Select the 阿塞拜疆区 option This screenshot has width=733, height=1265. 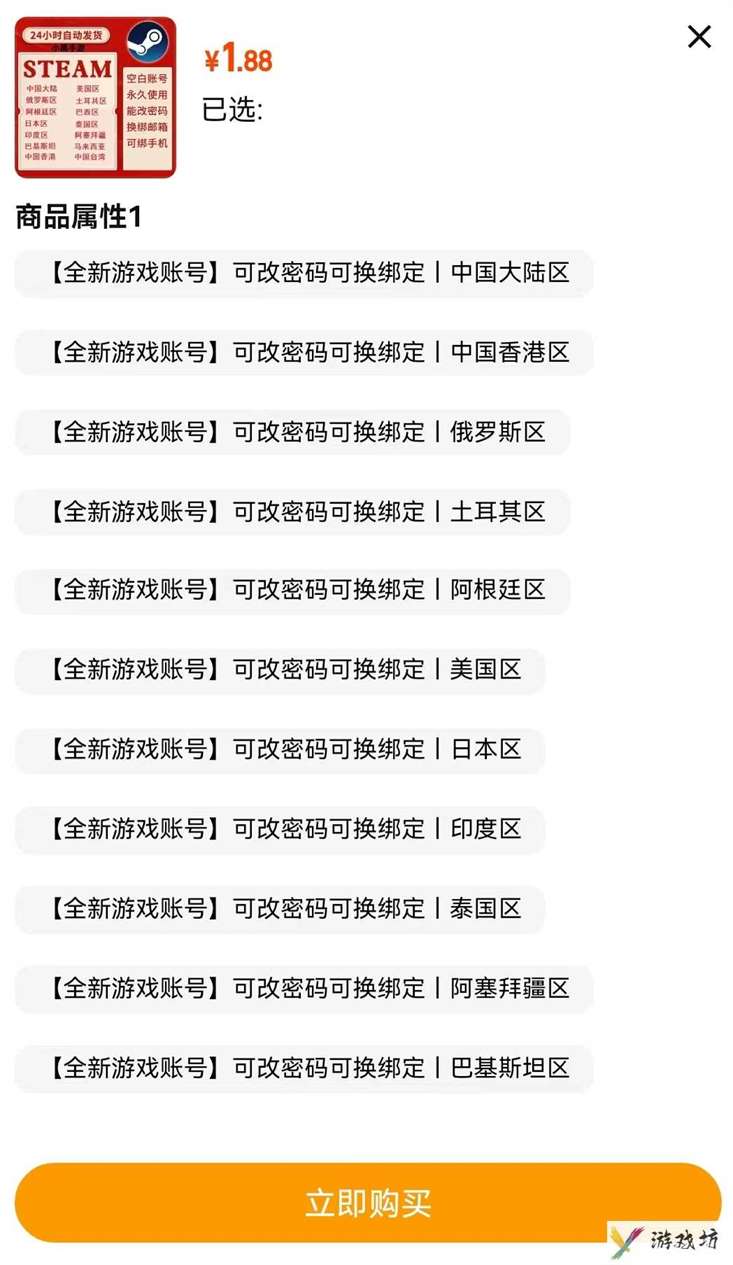pyautogui.click(x=304, y=989)
